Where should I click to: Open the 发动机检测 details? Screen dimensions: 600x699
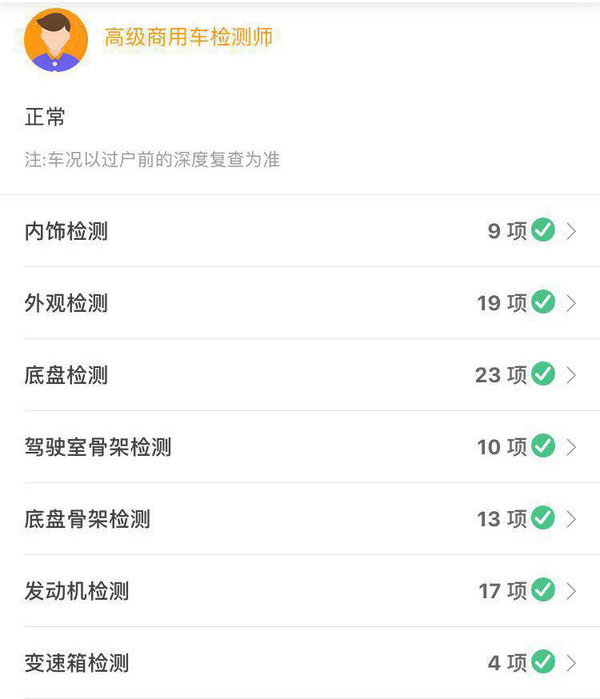pyautogui.click(x=300, y=591)
